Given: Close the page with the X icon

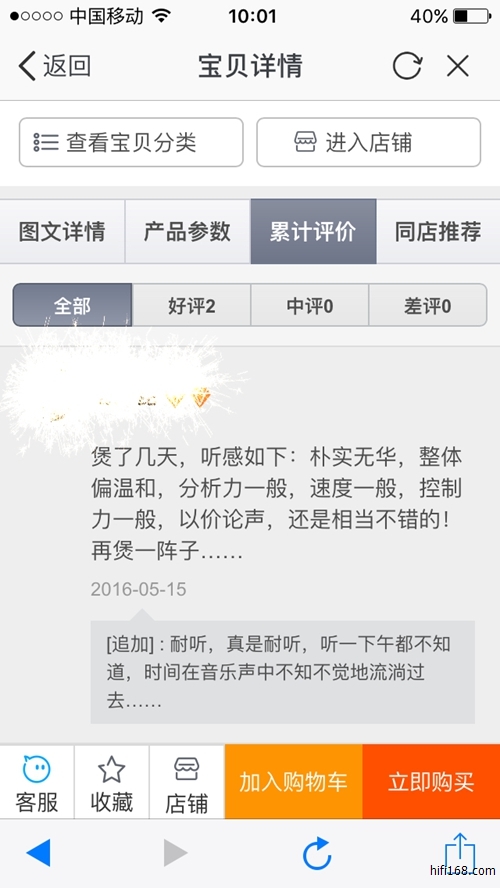Looking at the screenshot, I should [x=458, y=66].
